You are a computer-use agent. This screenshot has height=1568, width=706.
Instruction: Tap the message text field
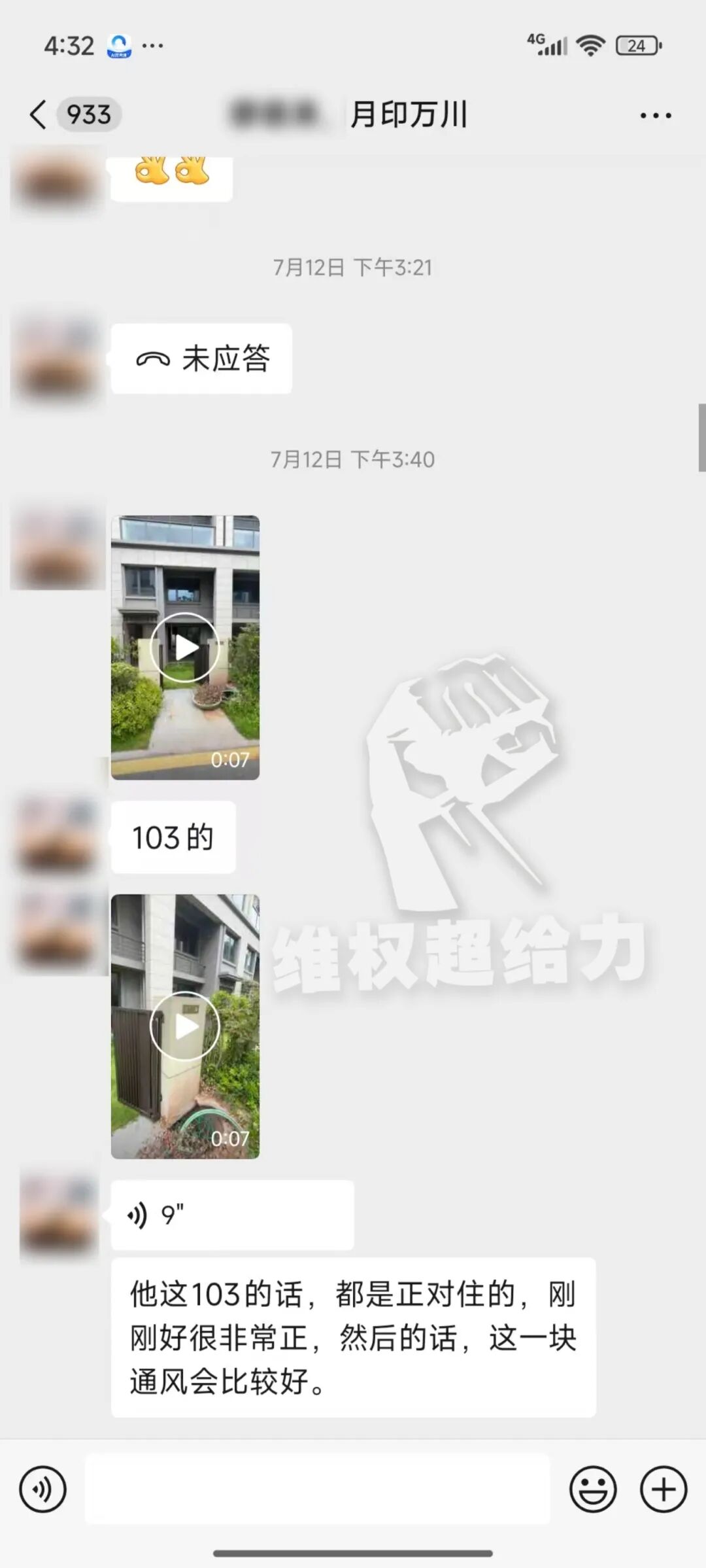click(317, 1490)
